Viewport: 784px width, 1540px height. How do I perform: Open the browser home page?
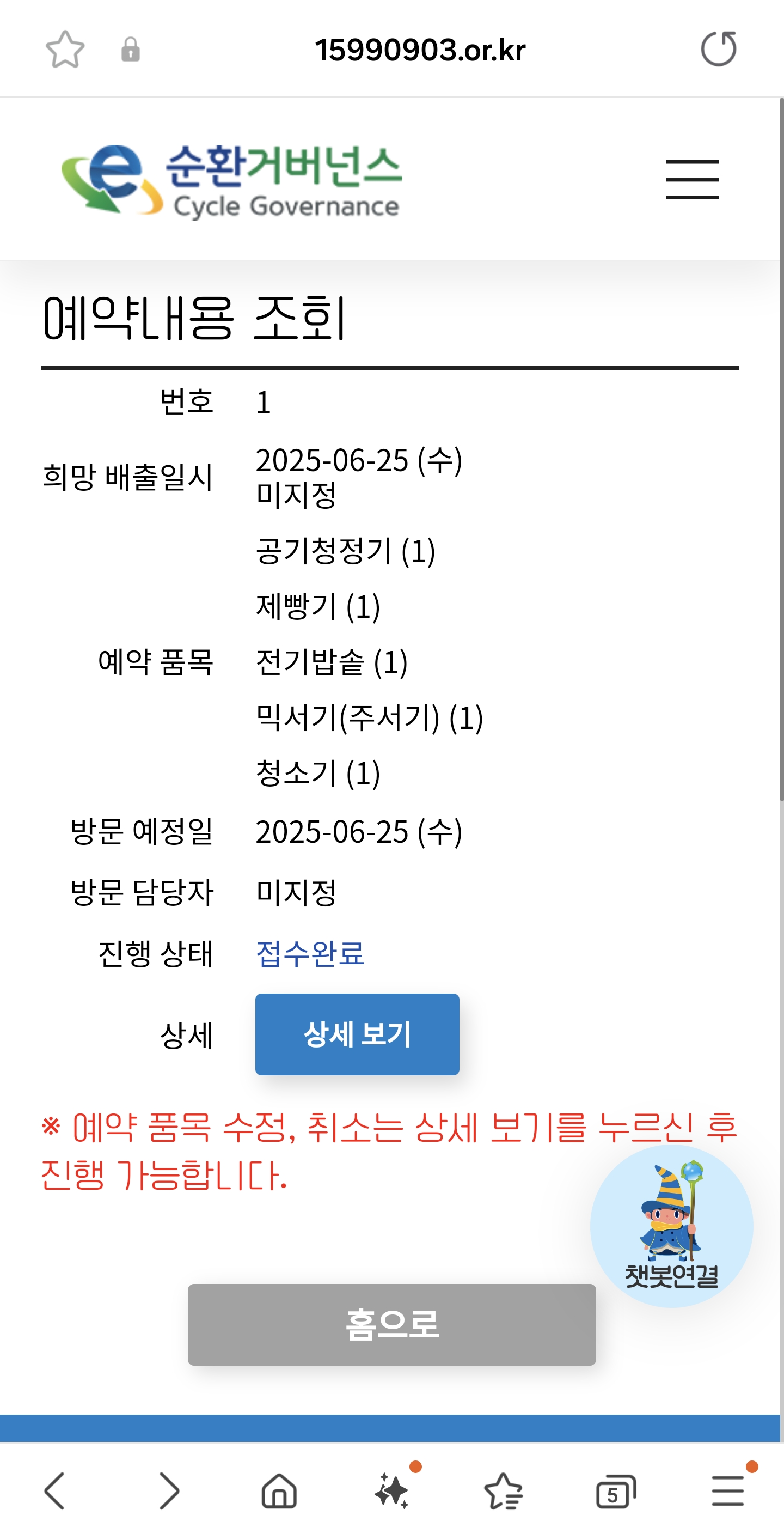pos(279,1491)
